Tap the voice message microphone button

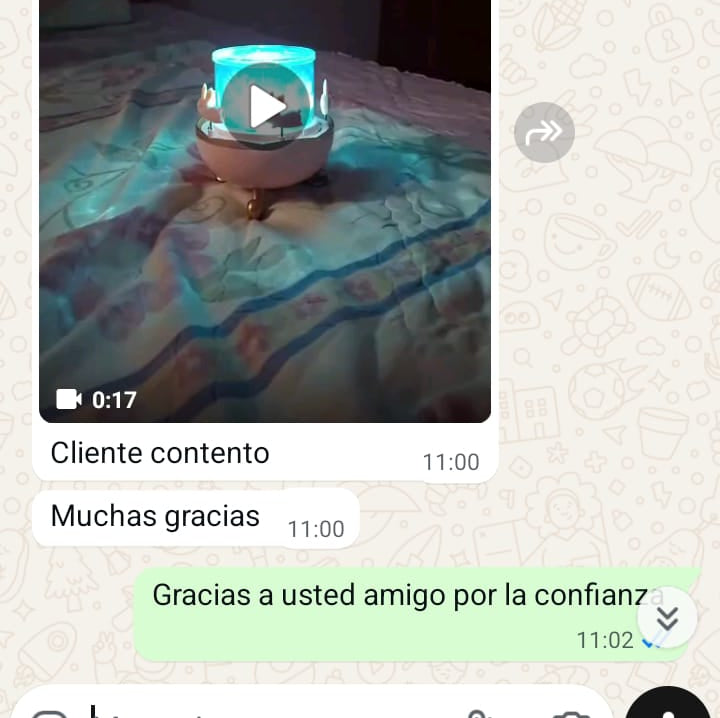coord(668,703)
